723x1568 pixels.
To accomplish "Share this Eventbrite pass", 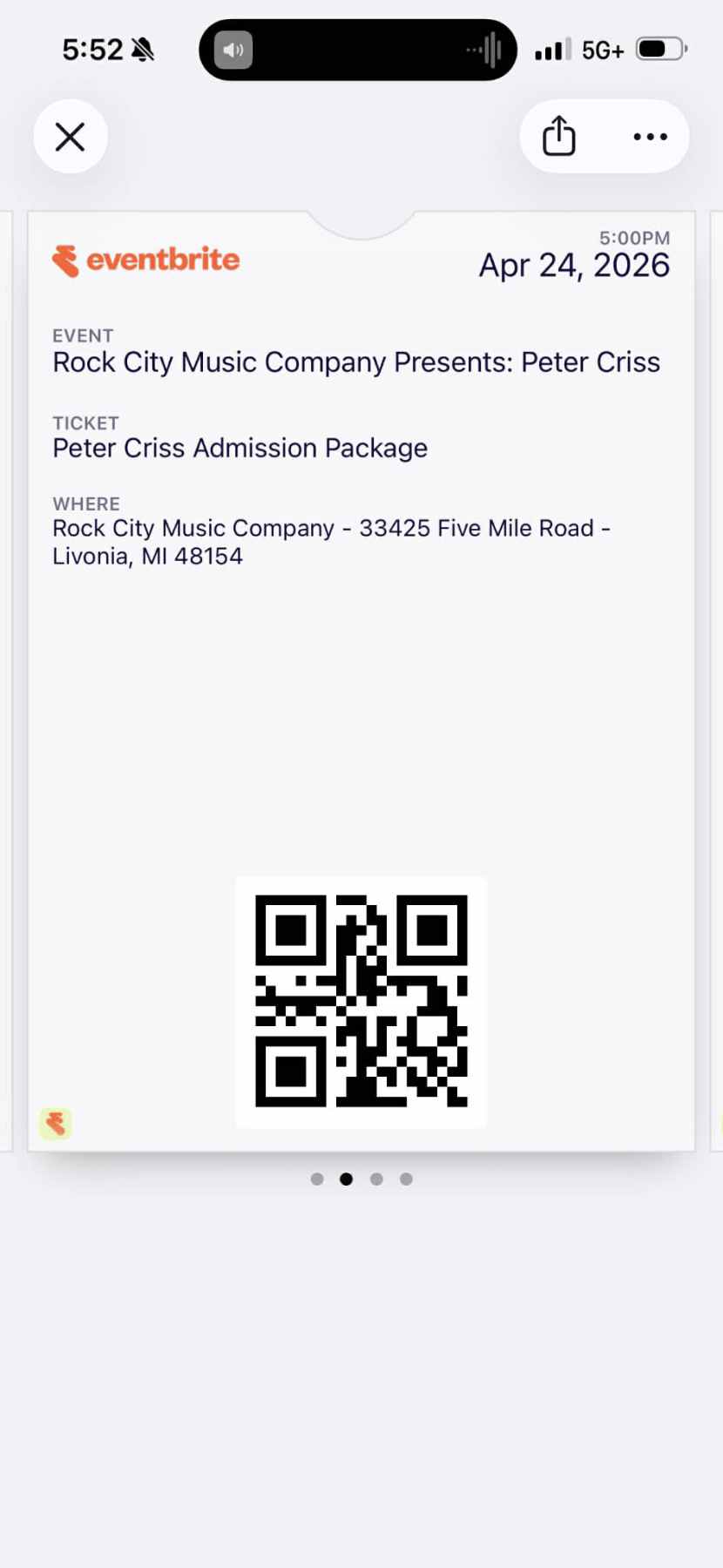I will click(559, 137).
